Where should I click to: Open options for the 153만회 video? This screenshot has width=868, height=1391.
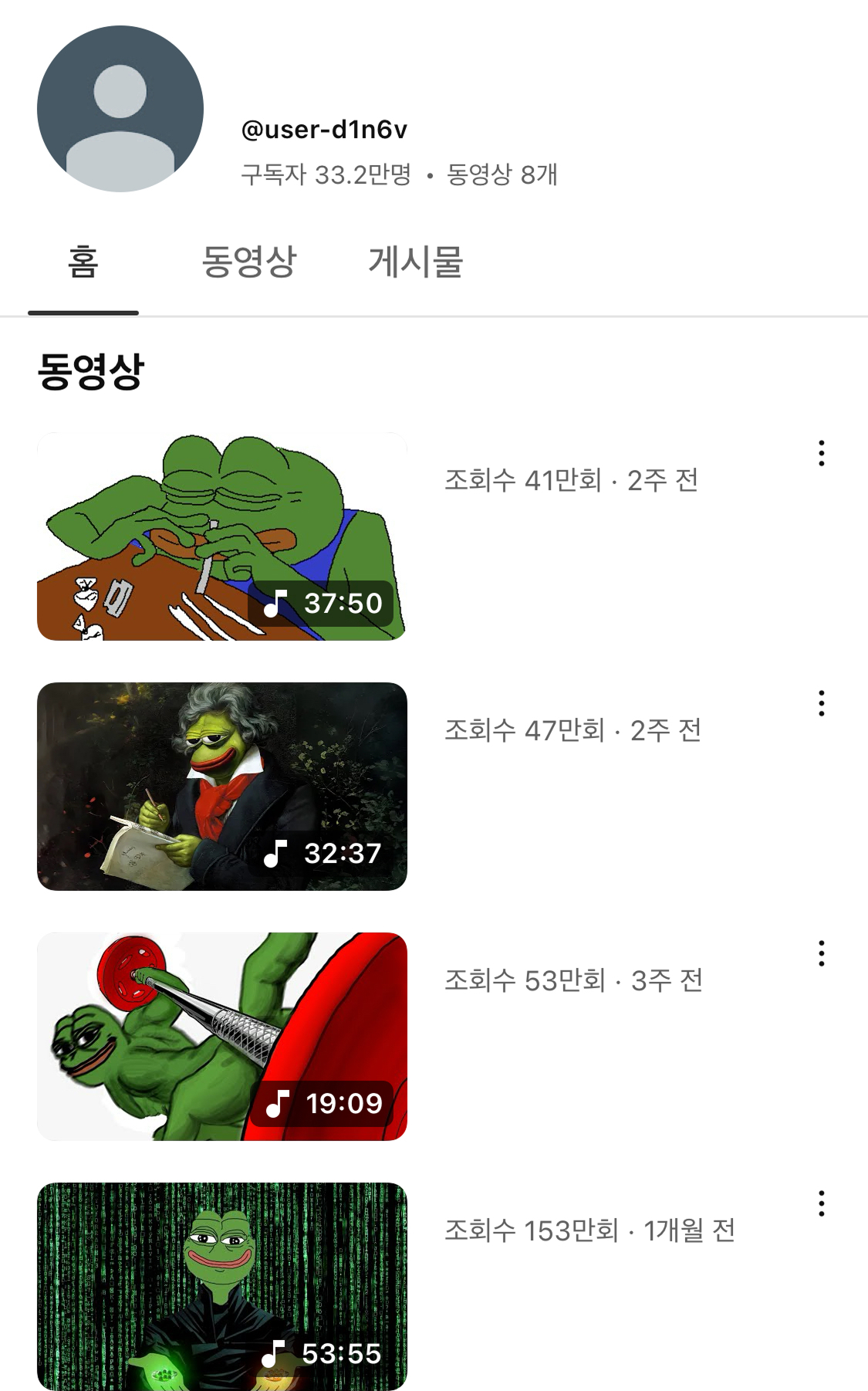821,1203
